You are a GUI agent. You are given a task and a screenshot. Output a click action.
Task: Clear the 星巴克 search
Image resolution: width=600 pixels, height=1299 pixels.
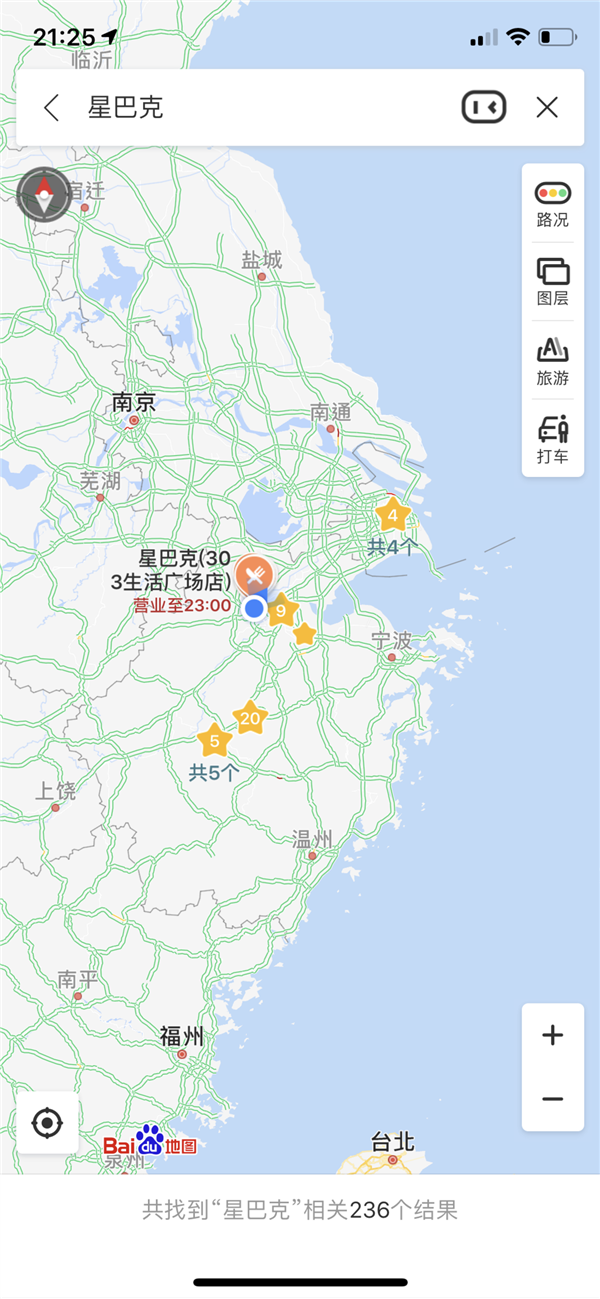(547, 108)
